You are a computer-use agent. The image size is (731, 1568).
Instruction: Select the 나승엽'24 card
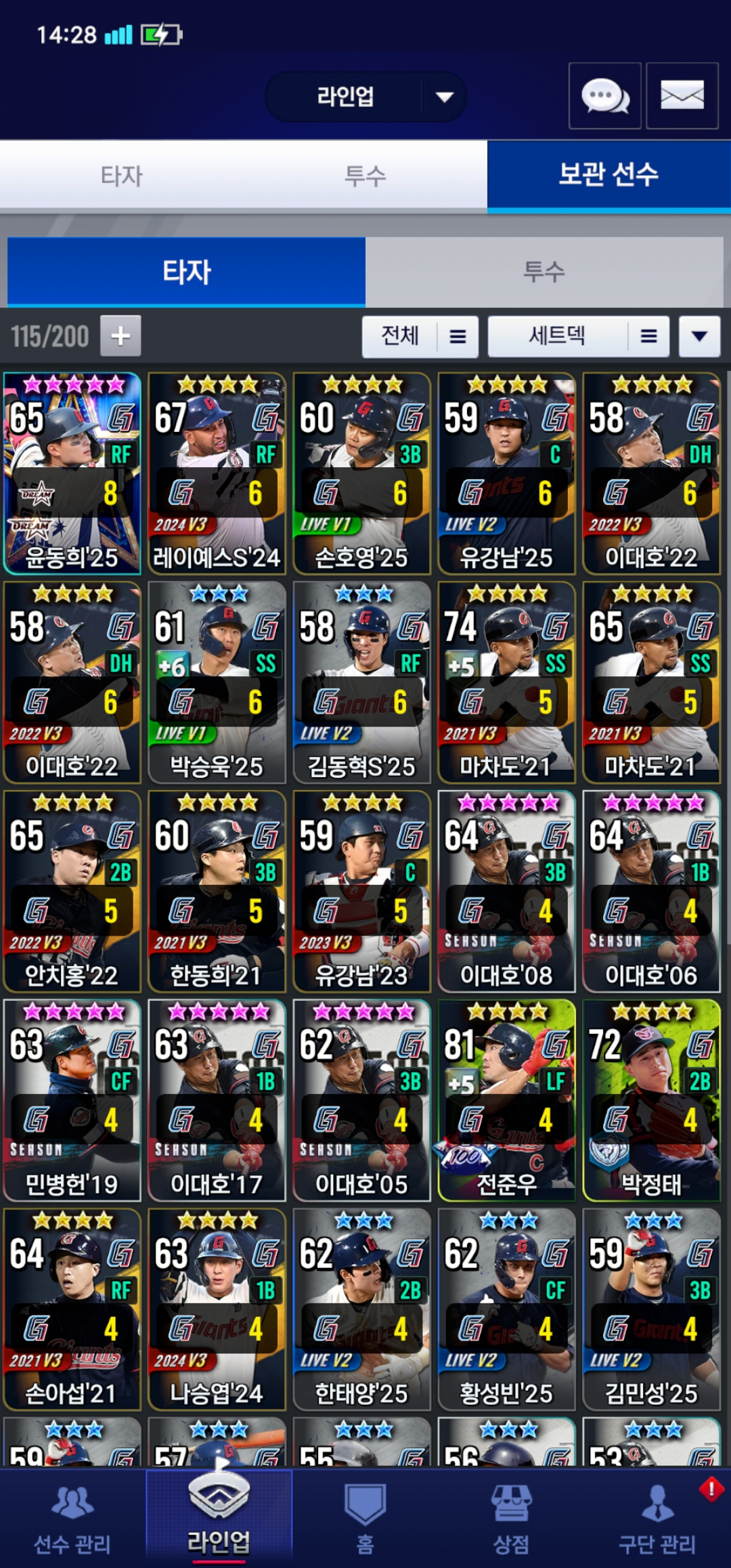217,1309
